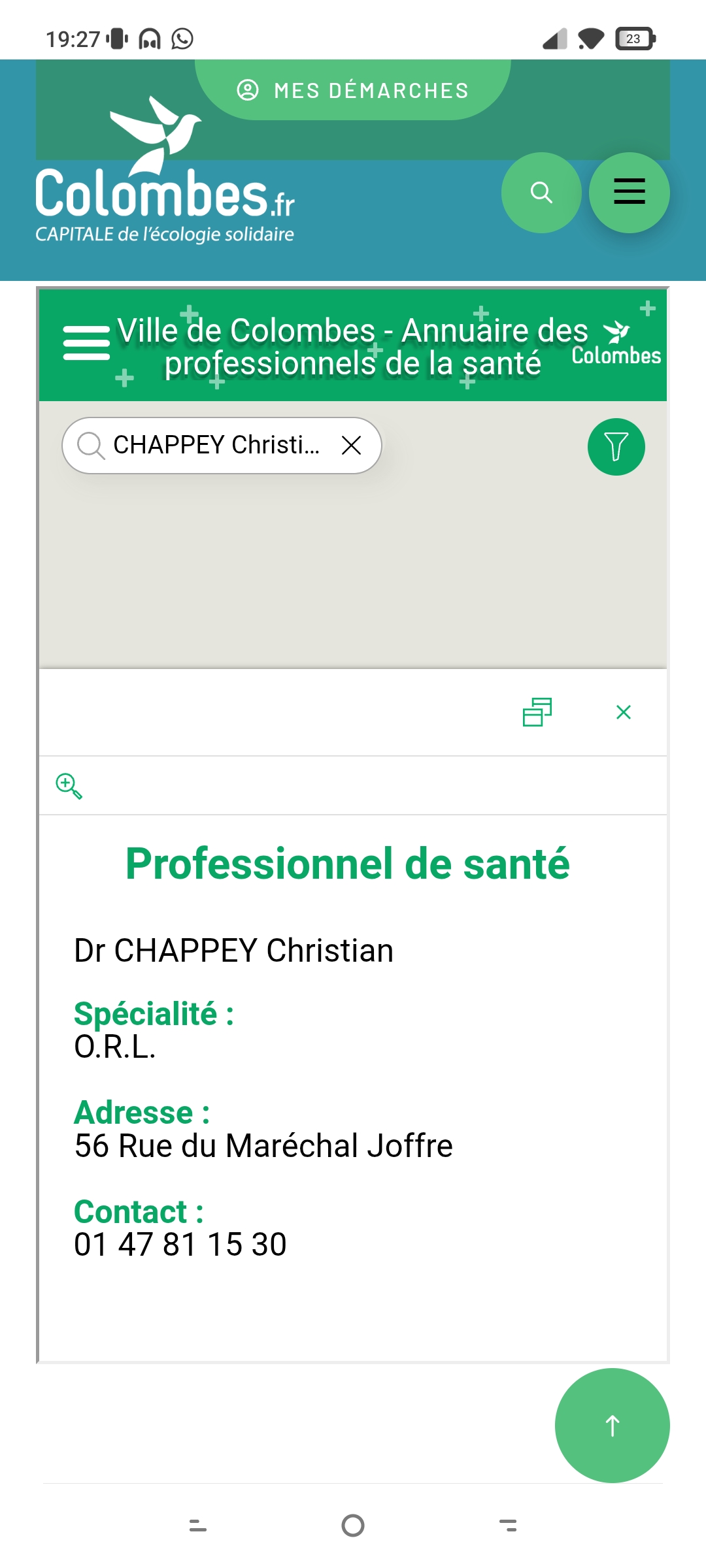Tap the system home button
Viewport: 706px width, 1568px height.
353,1526
